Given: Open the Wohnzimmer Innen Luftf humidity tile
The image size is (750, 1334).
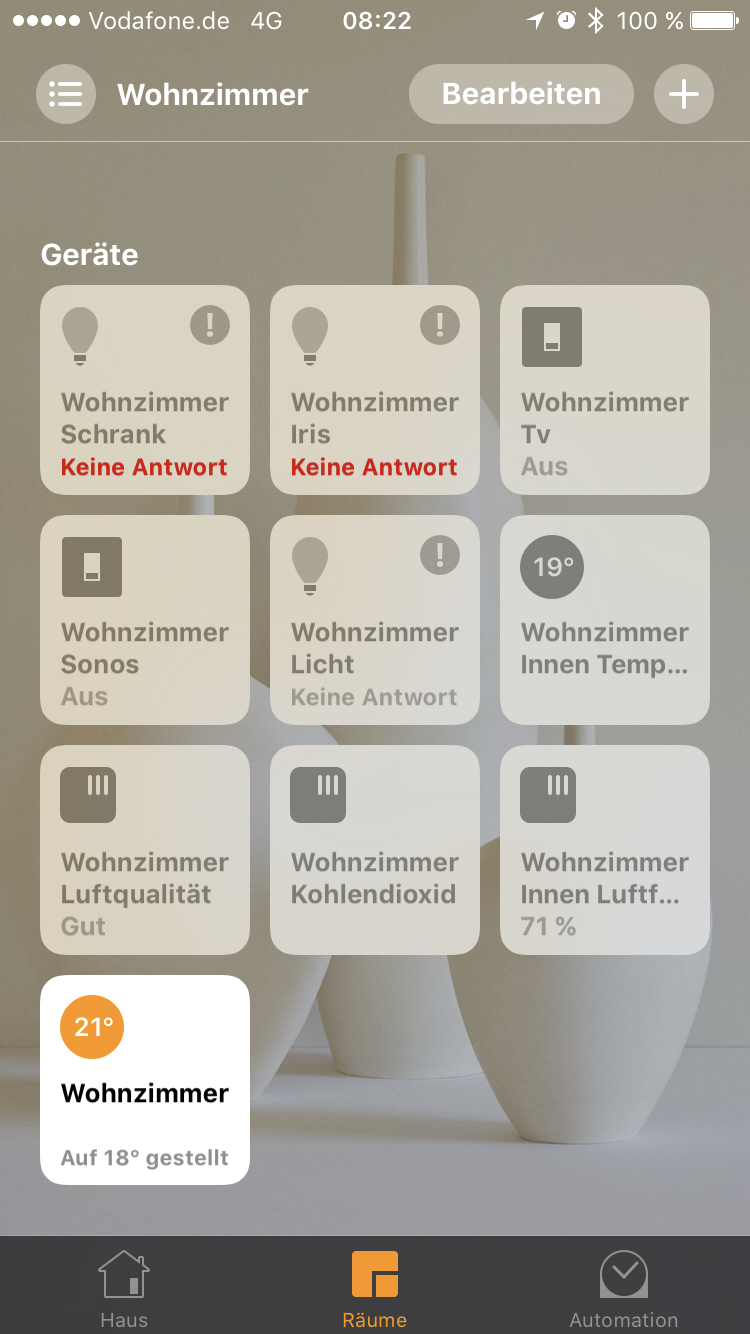Looking at the screenshot, I should 605,850.
